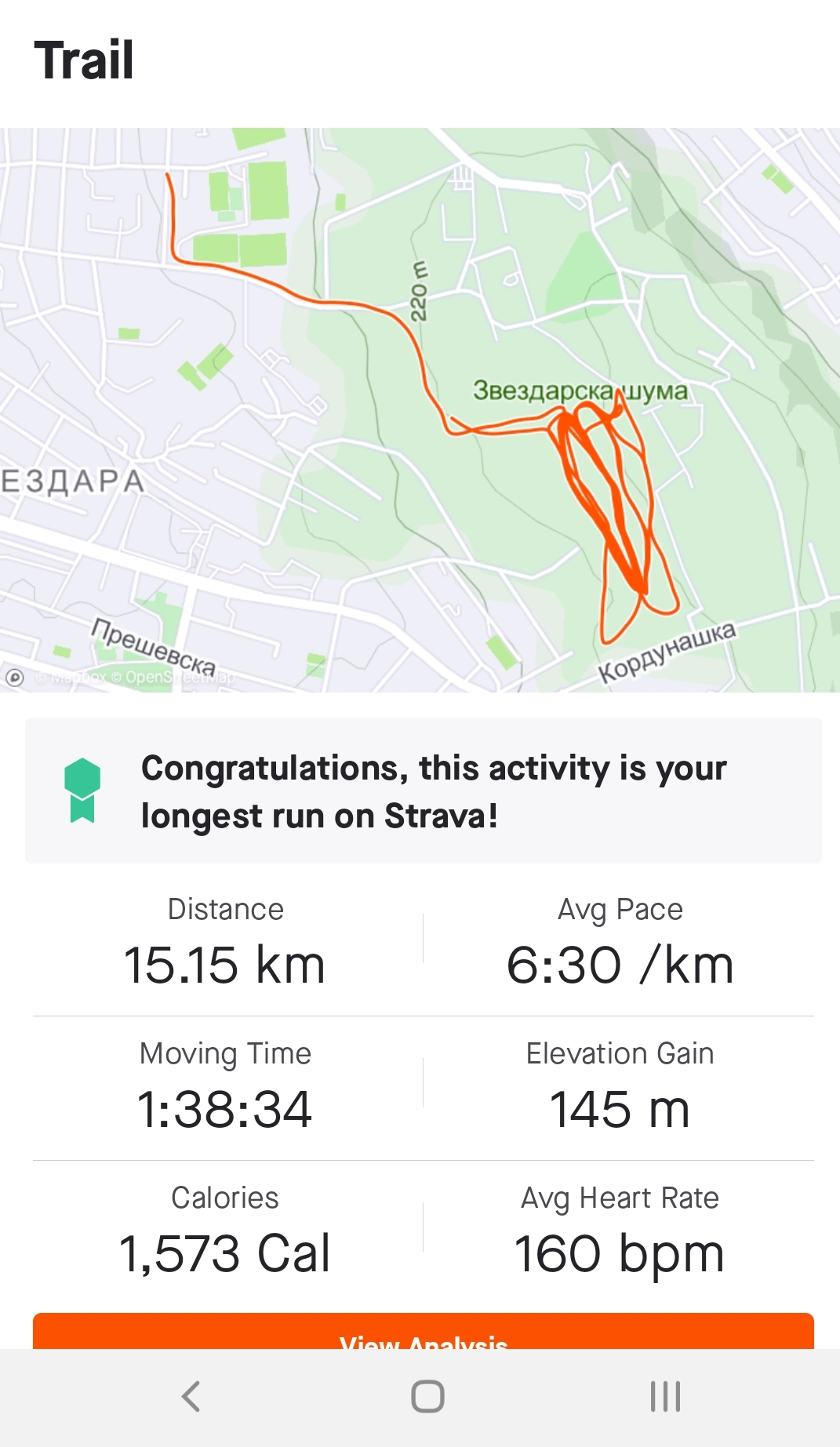Open the recent apps view
The width and height of the screenshot is (840, 1447).
tap(665, 1396)
